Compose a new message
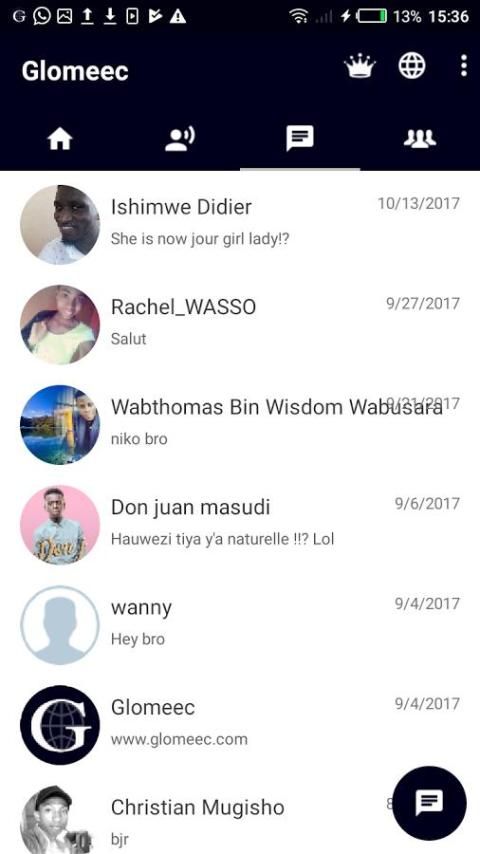This screenshot has width=480, height=854. point(429,803)
